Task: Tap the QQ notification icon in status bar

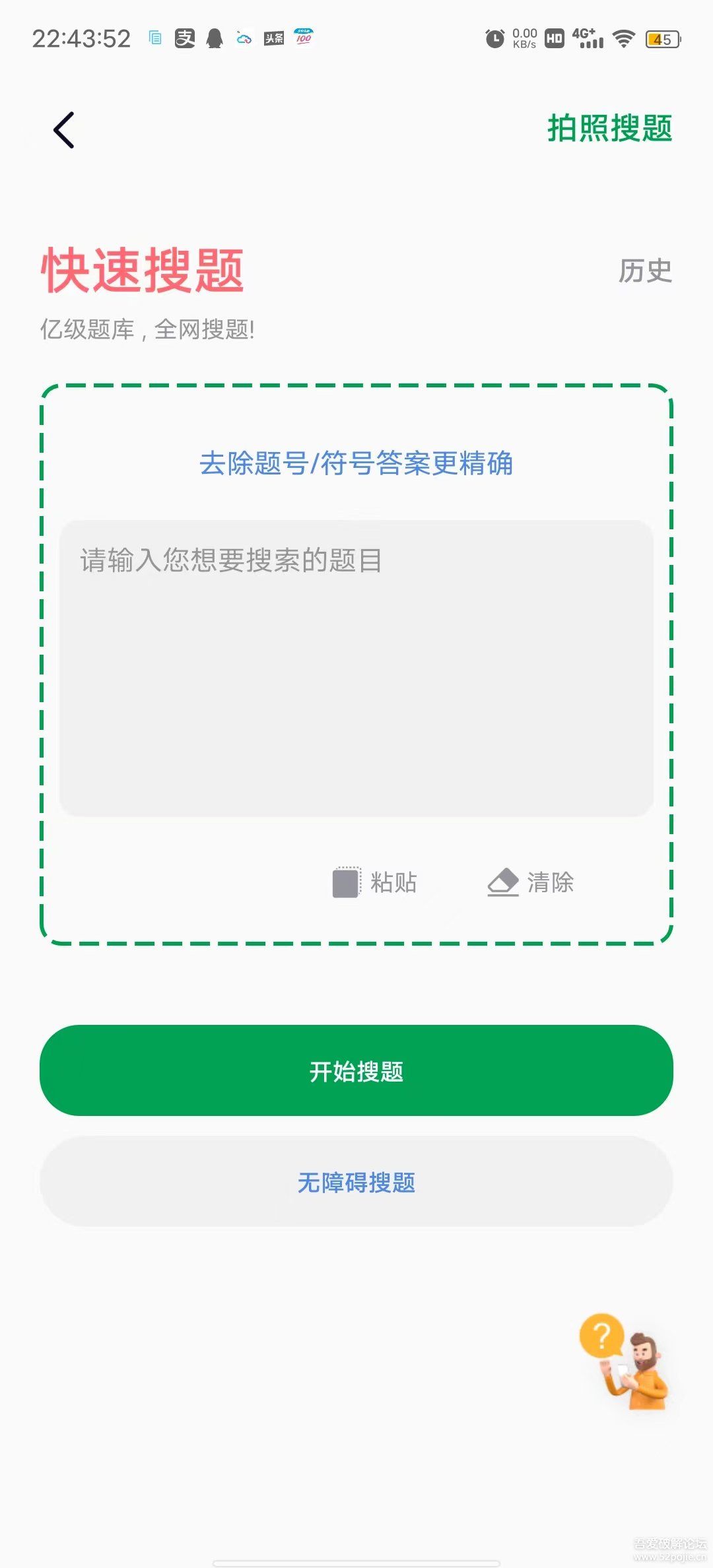Action: (x=213, y=38)
